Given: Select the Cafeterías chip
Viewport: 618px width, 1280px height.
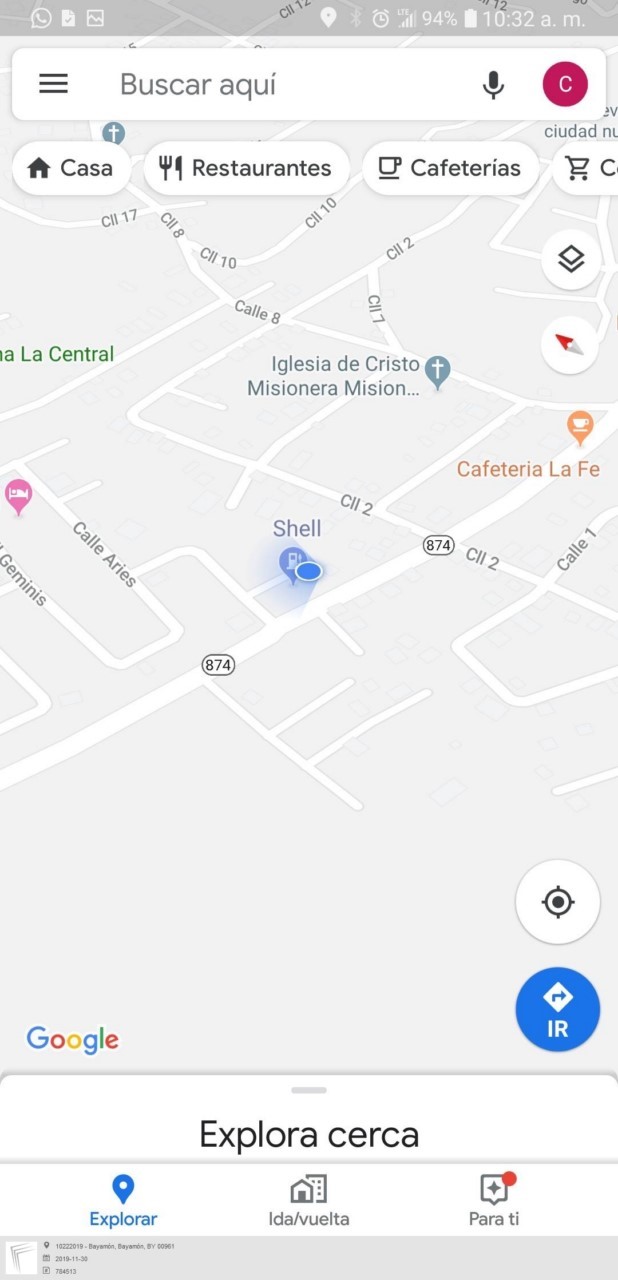Looking at the screenshot, I should pyautogui.click(x=450, y=168).
